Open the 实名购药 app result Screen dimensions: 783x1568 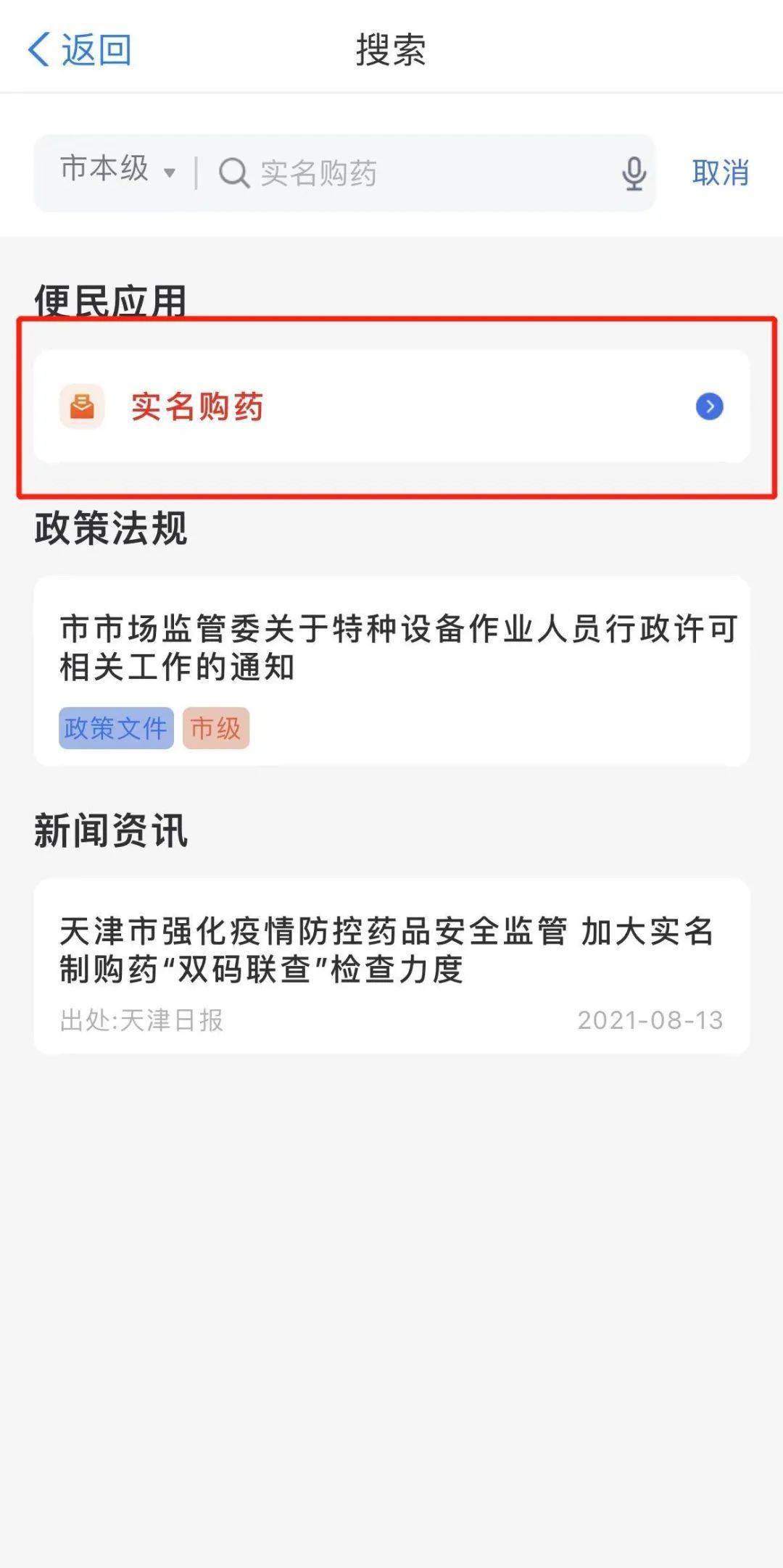pos(391,406)
